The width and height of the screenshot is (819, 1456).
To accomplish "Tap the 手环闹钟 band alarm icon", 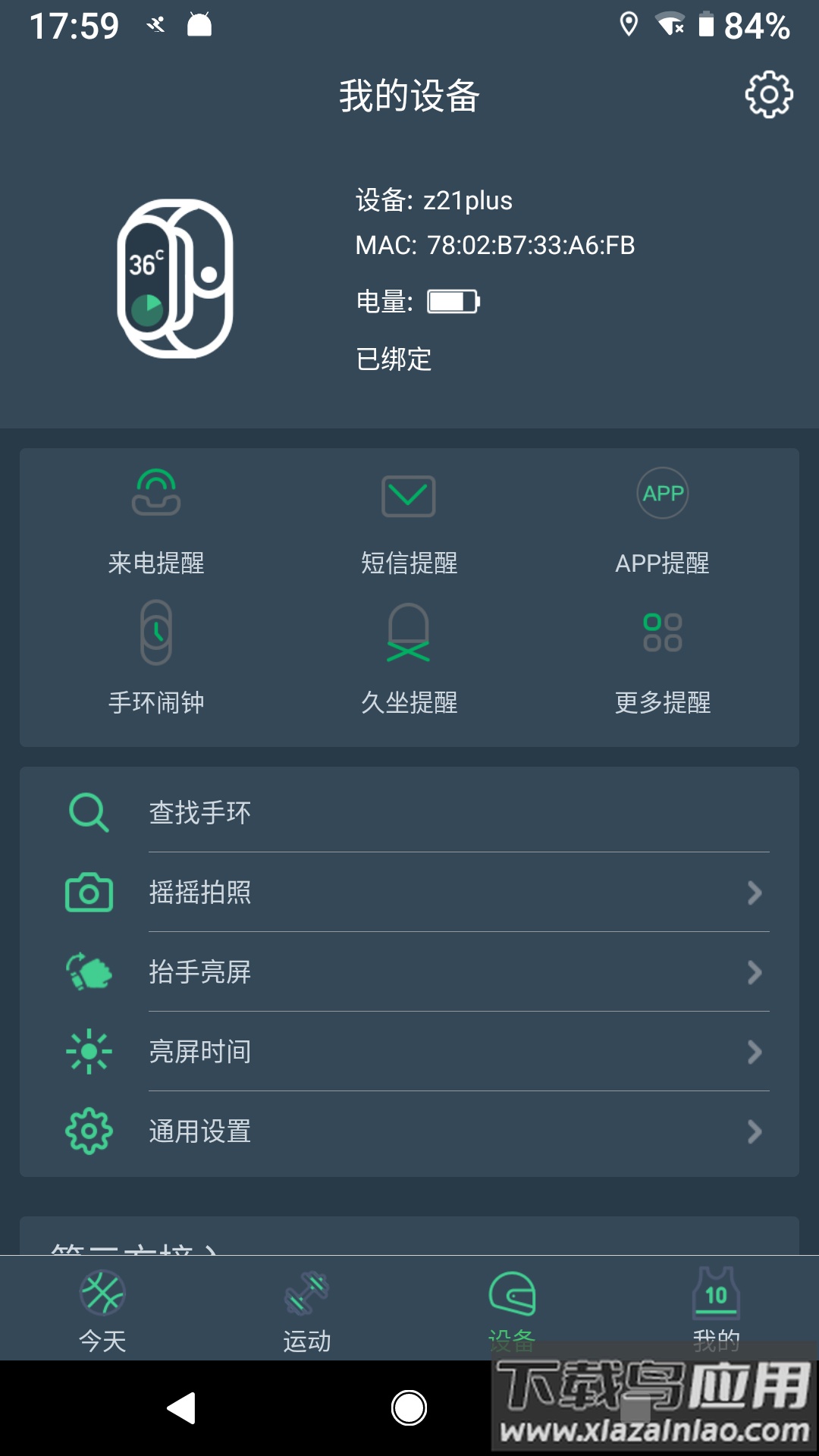I will point(157,637).
